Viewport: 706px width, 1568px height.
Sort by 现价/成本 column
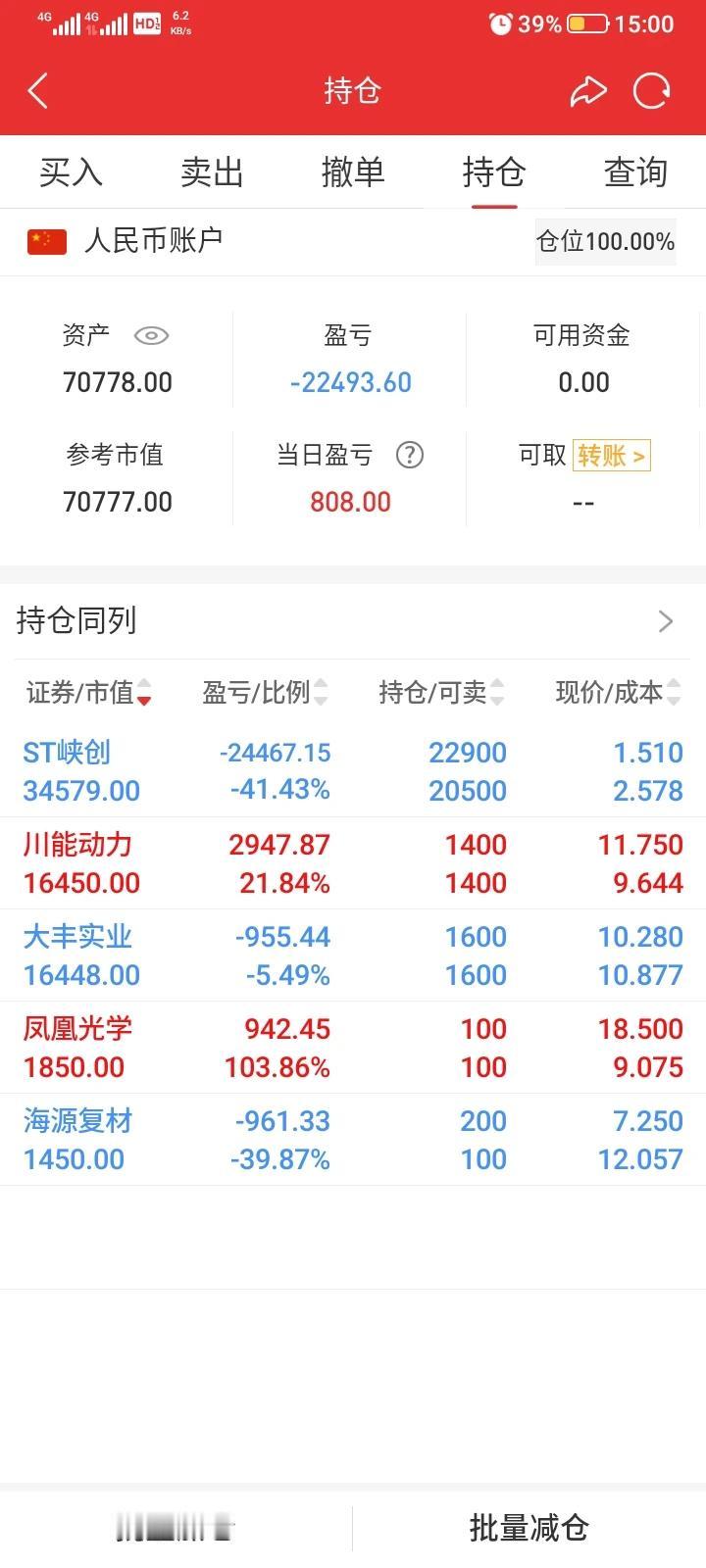618,693
